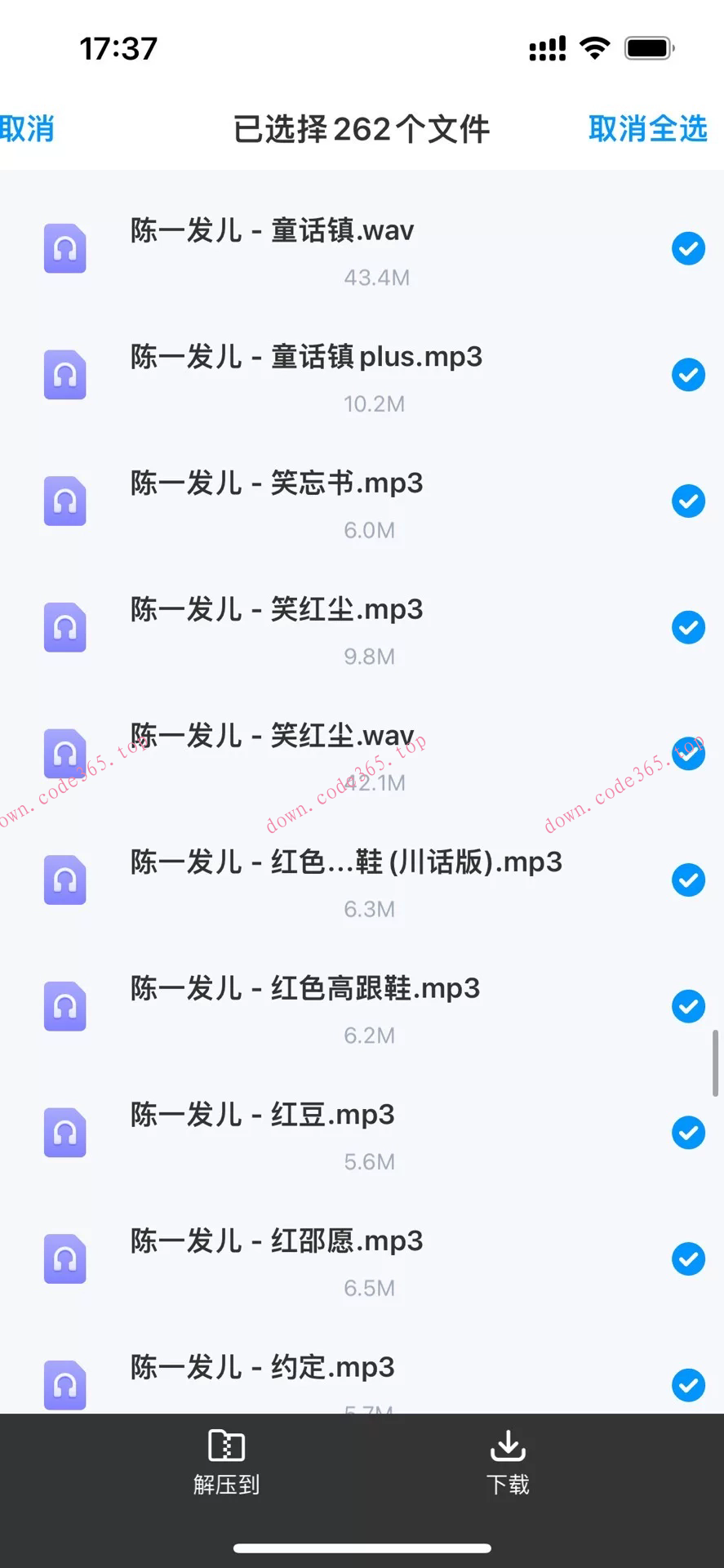Viewport: 724px width, 1568px height.
Task: Toggle the checkmark beside 红豆.mp3
Action: click(x=688, y=1132)
